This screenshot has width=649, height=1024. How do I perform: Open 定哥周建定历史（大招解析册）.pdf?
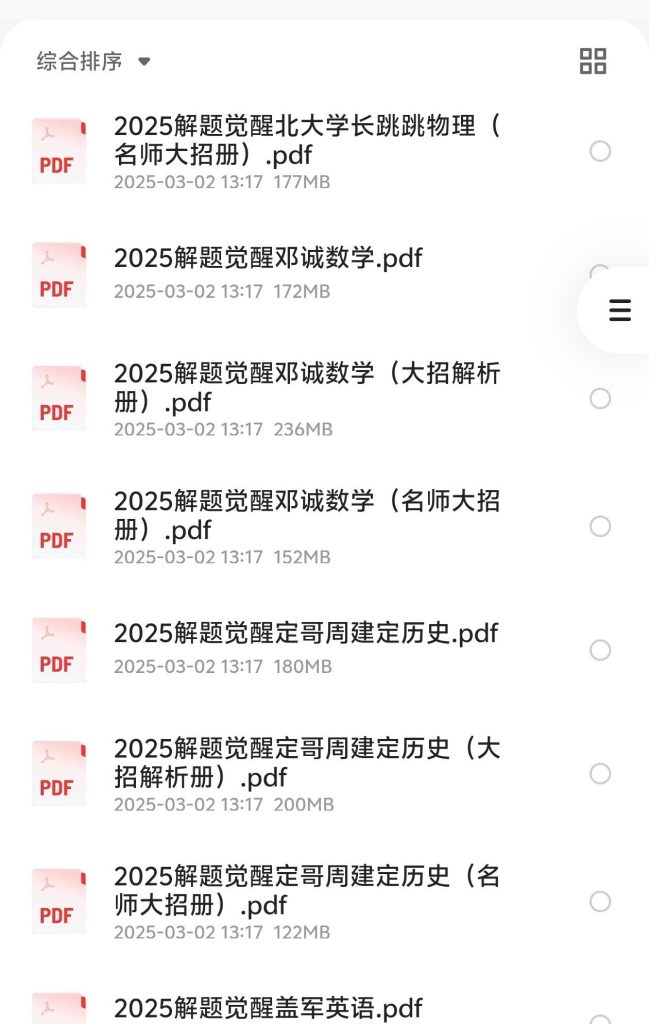tap(306, 763)
